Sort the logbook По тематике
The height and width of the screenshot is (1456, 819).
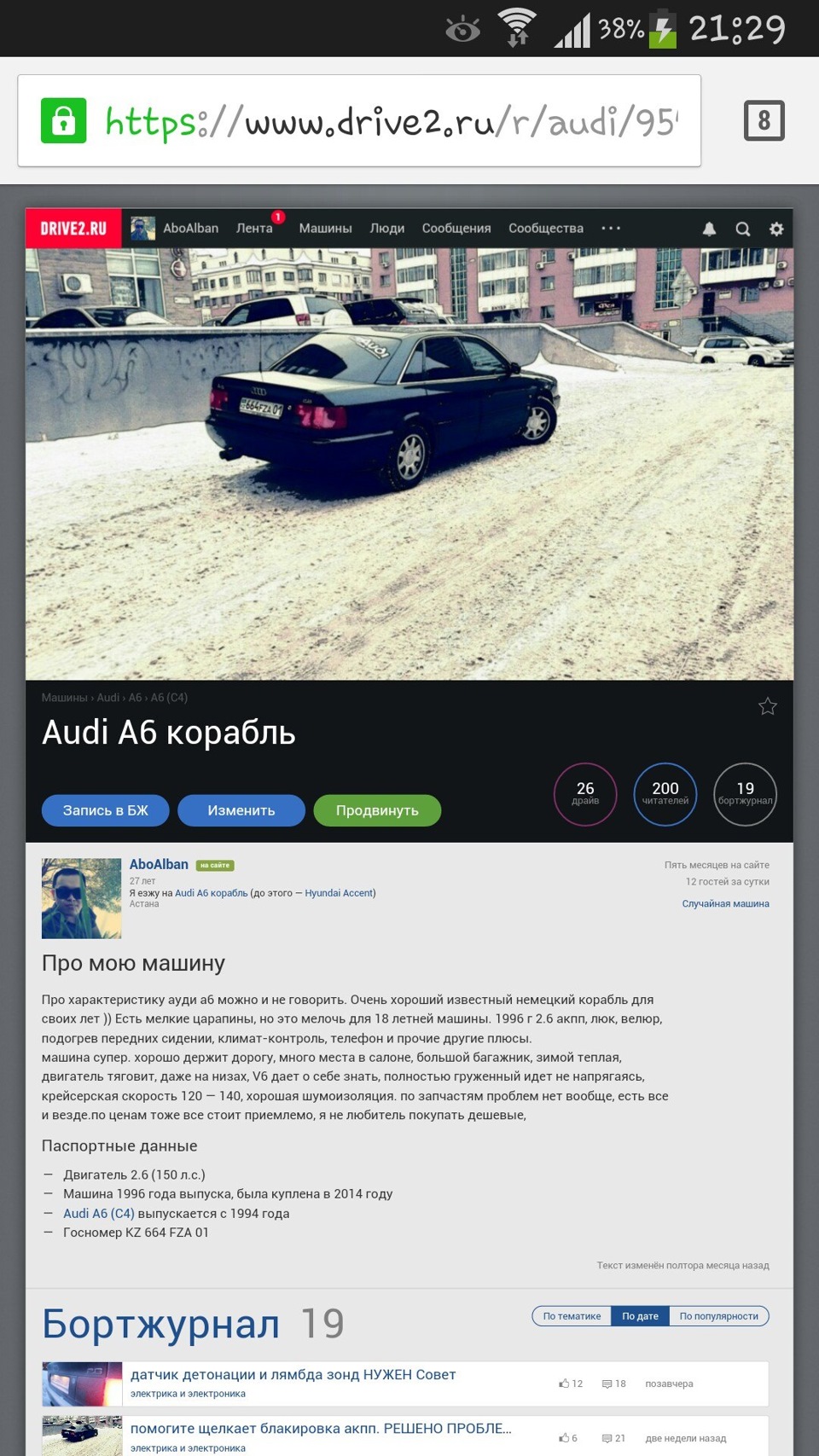click(572, 1316)
